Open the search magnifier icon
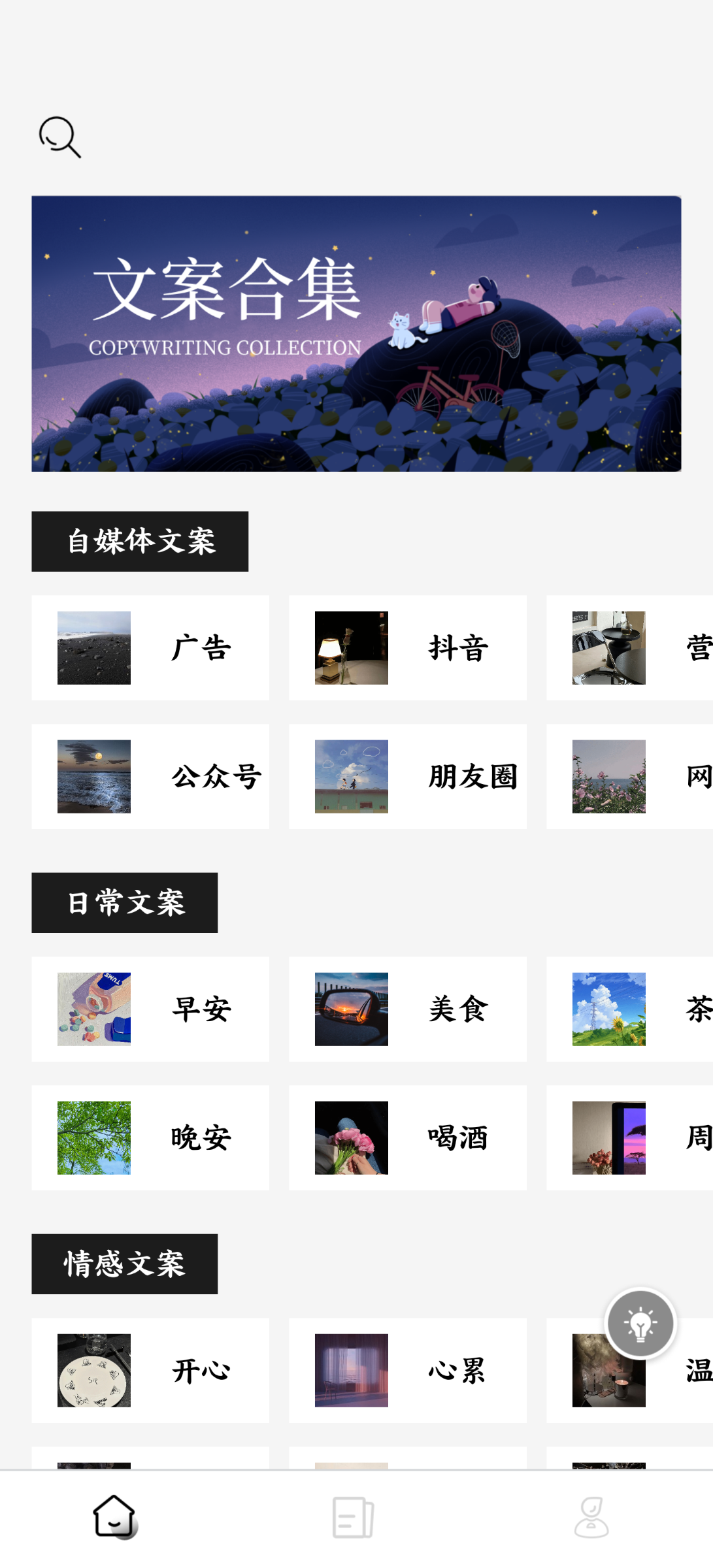The width and height of the screenshot is (713, 1568). pyautogui.click(x=59, y=137)
